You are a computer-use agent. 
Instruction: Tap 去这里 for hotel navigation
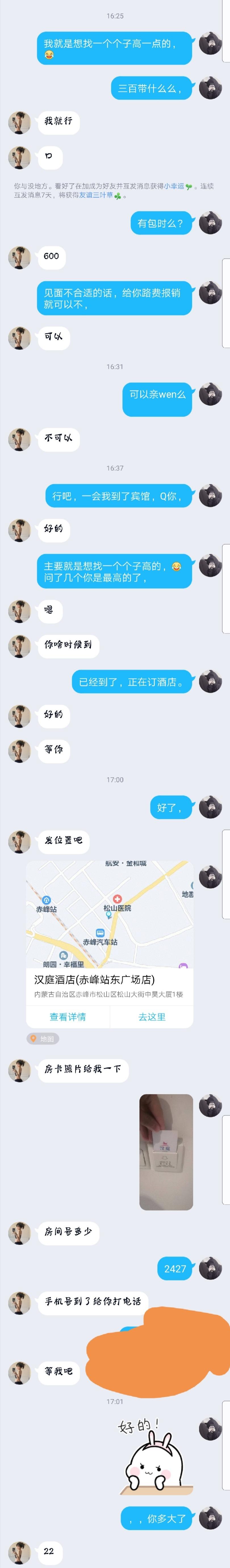click(152, 1016)
